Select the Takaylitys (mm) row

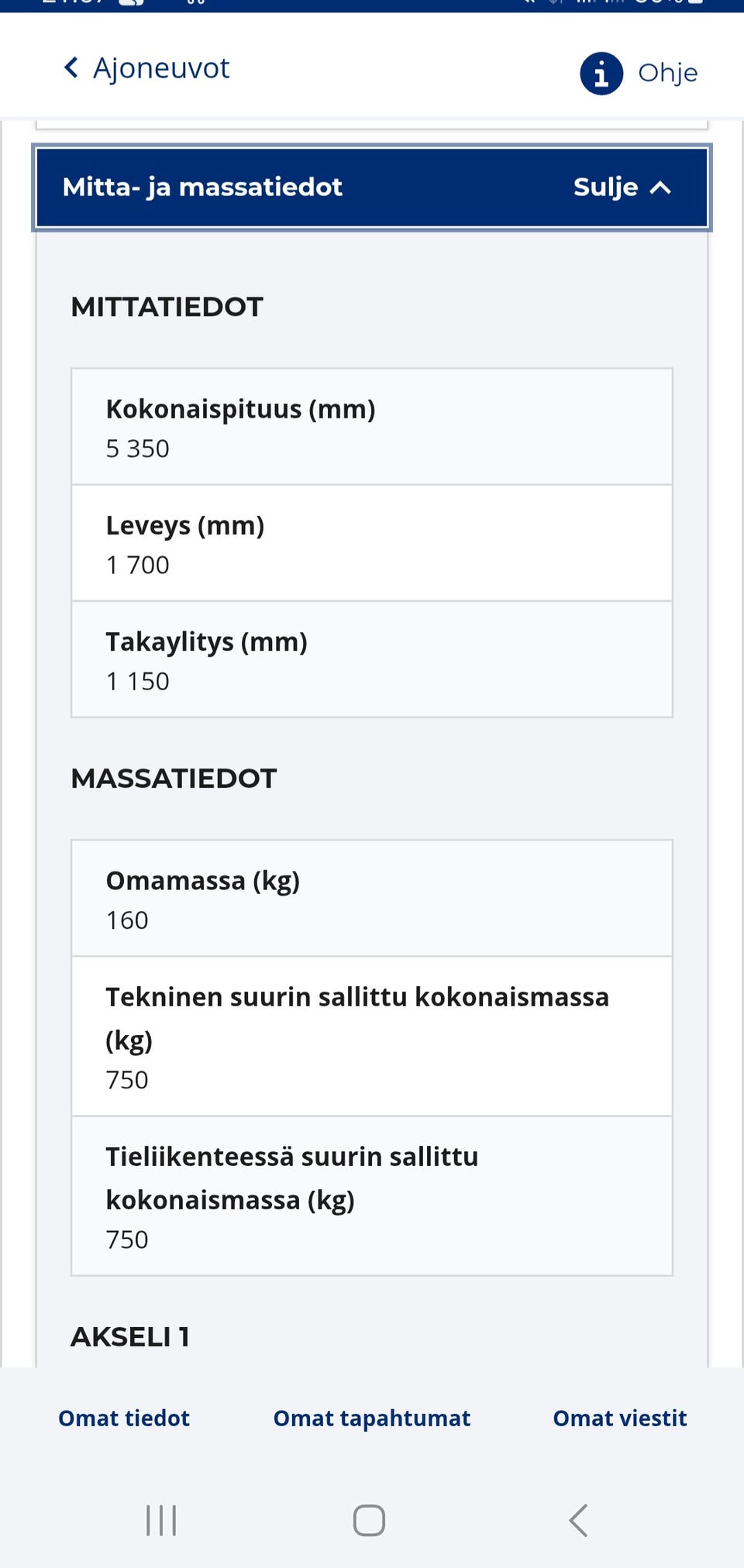(371, 658)
